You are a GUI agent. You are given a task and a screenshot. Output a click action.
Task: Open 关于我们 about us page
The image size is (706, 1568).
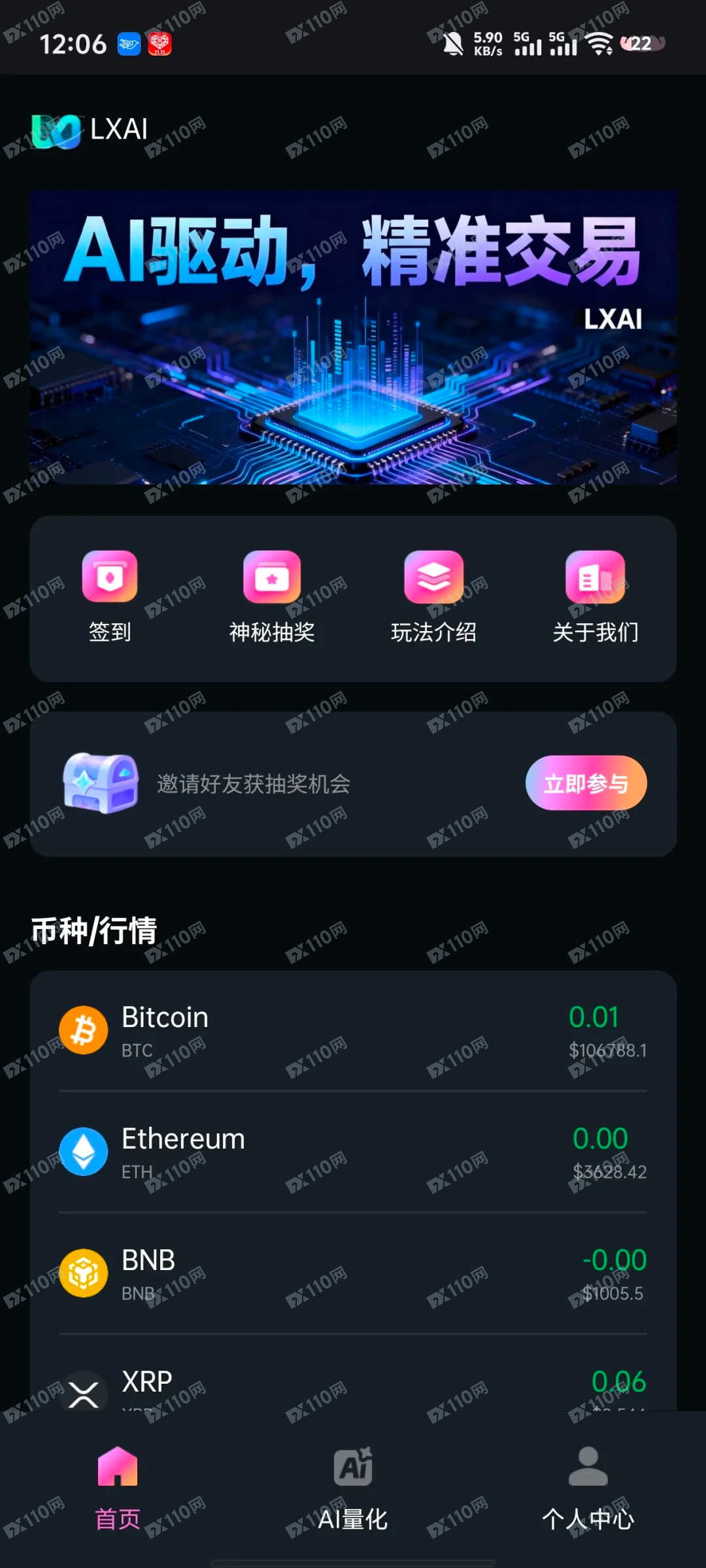595,596
